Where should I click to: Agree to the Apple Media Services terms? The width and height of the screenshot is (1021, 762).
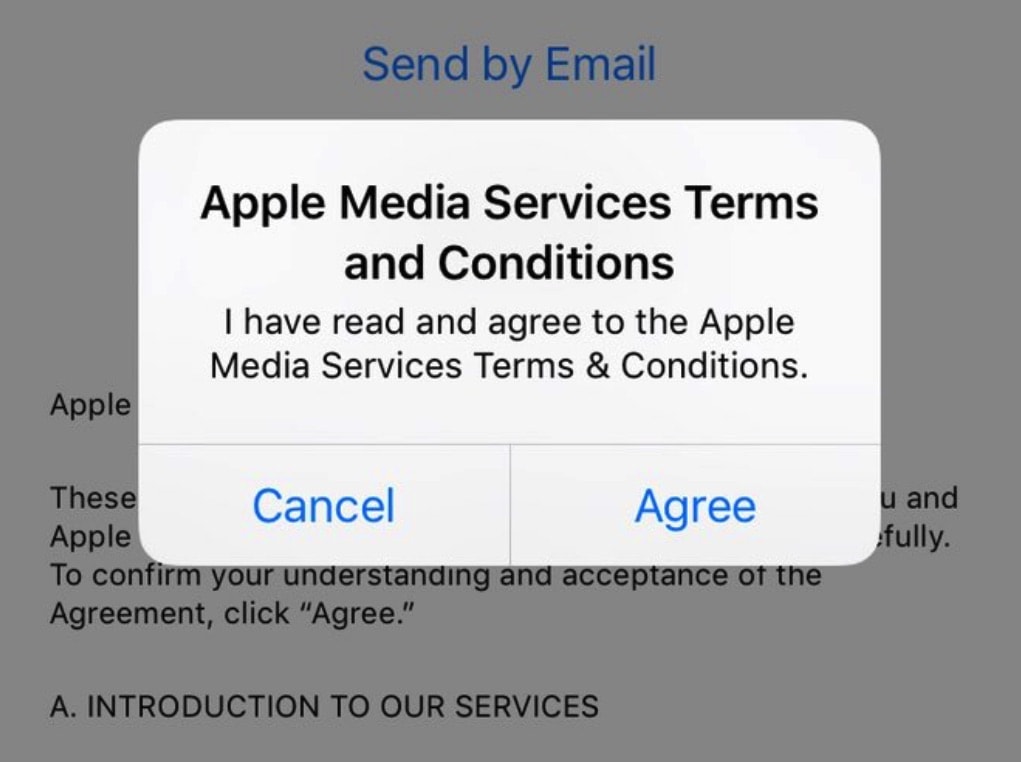pos(695,506)
